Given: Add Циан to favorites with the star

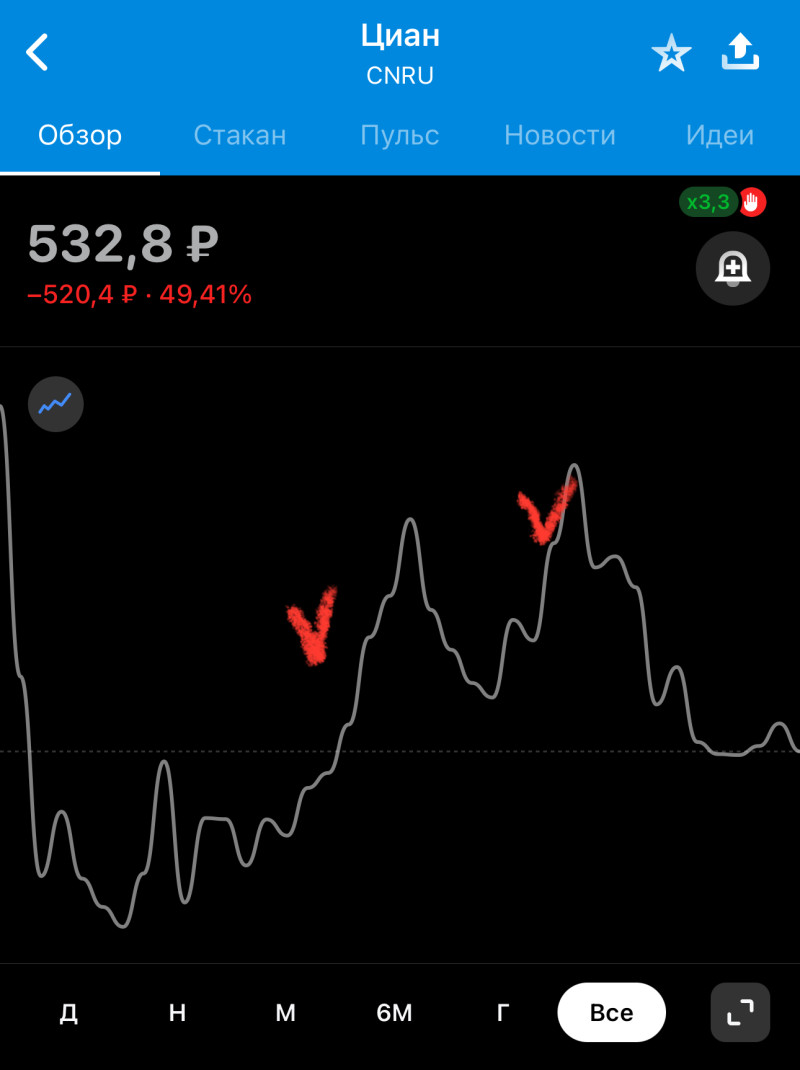Looking at the screenshot, I should 671,54.
